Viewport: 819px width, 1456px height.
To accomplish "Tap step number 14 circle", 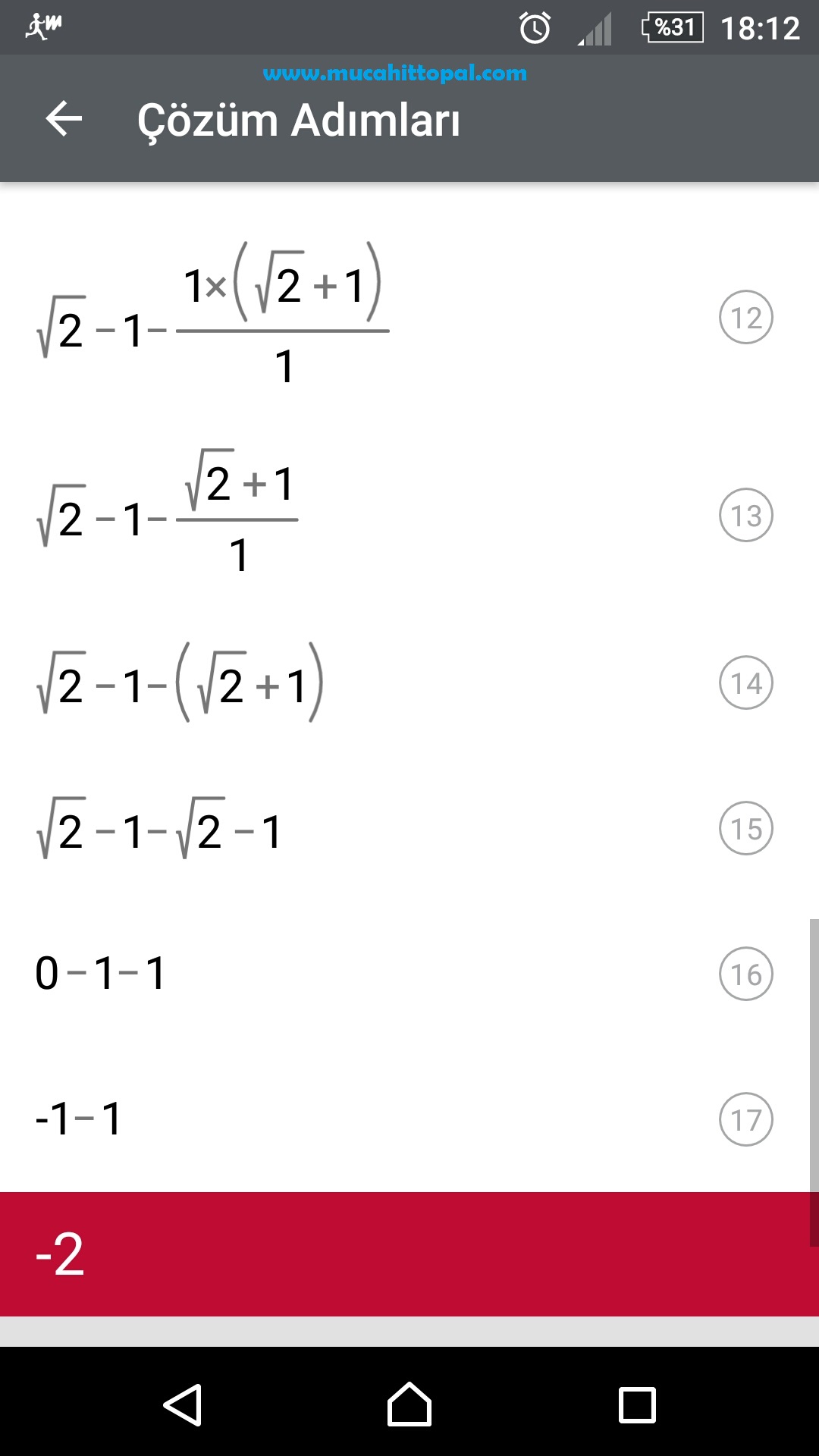I will click(x=746, y=683).
